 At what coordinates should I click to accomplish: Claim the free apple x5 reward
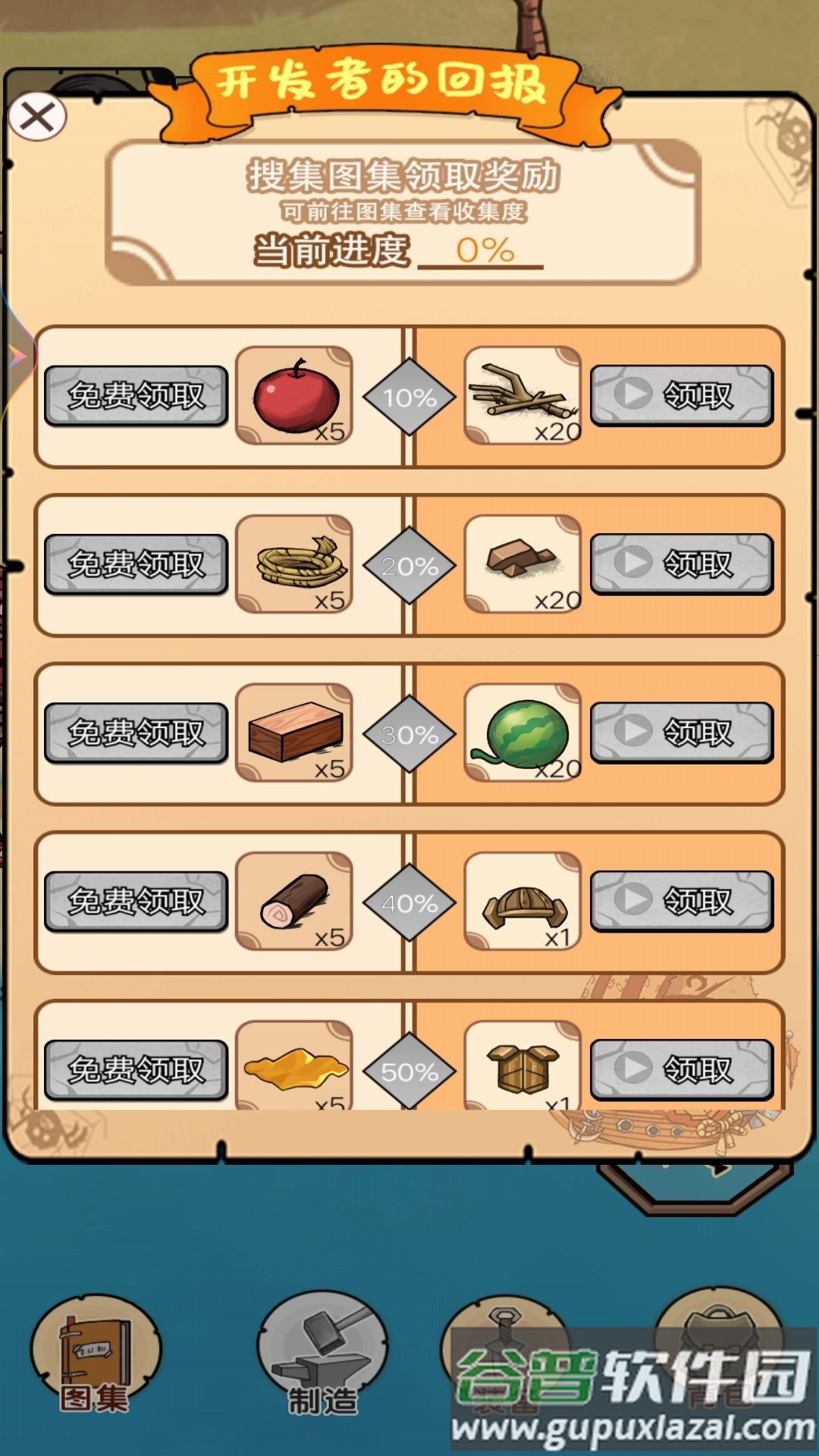136,395
